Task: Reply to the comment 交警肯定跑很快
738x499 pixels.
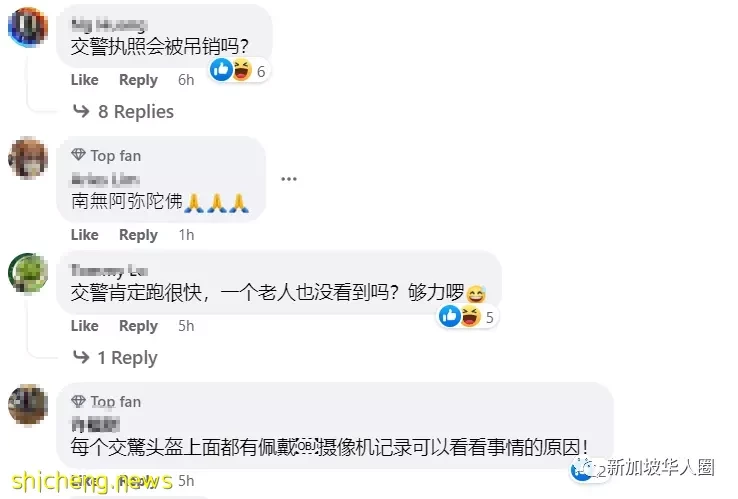Action: pyautogui.click(x=138, y=326)
